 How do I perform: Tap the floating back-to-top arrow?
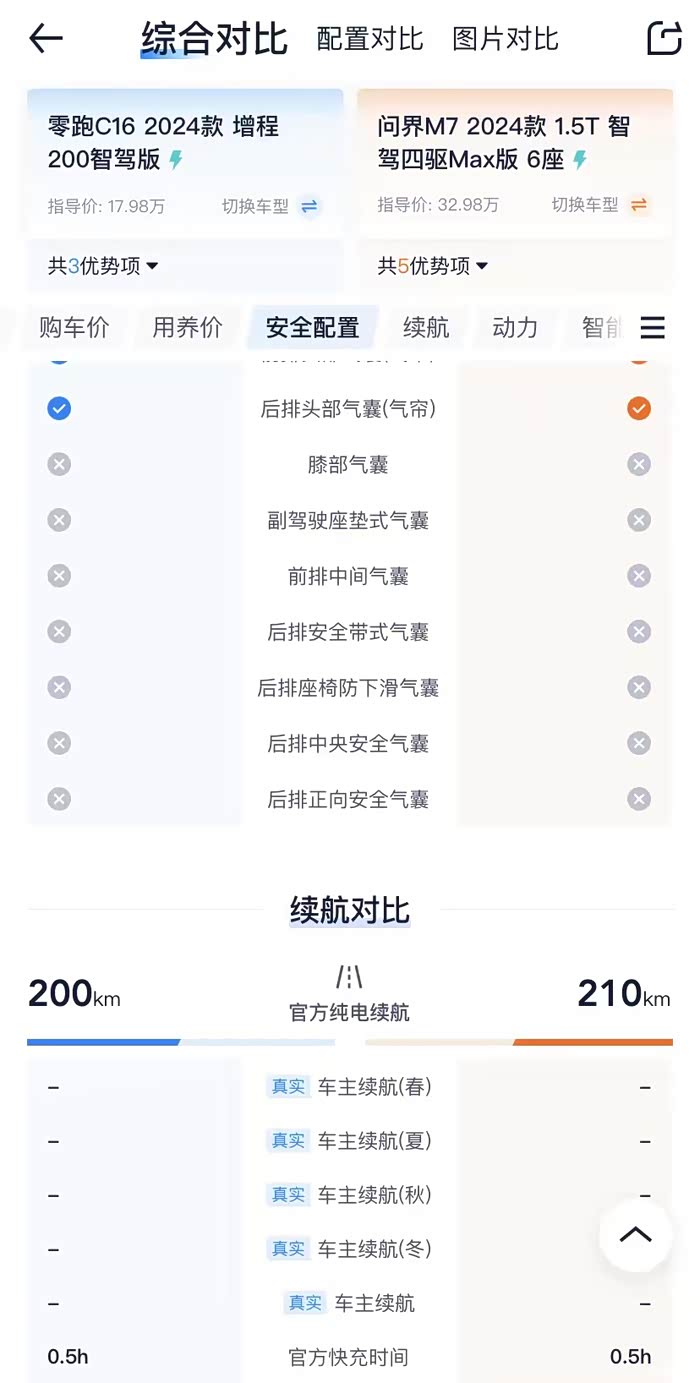coord(635,1235)
